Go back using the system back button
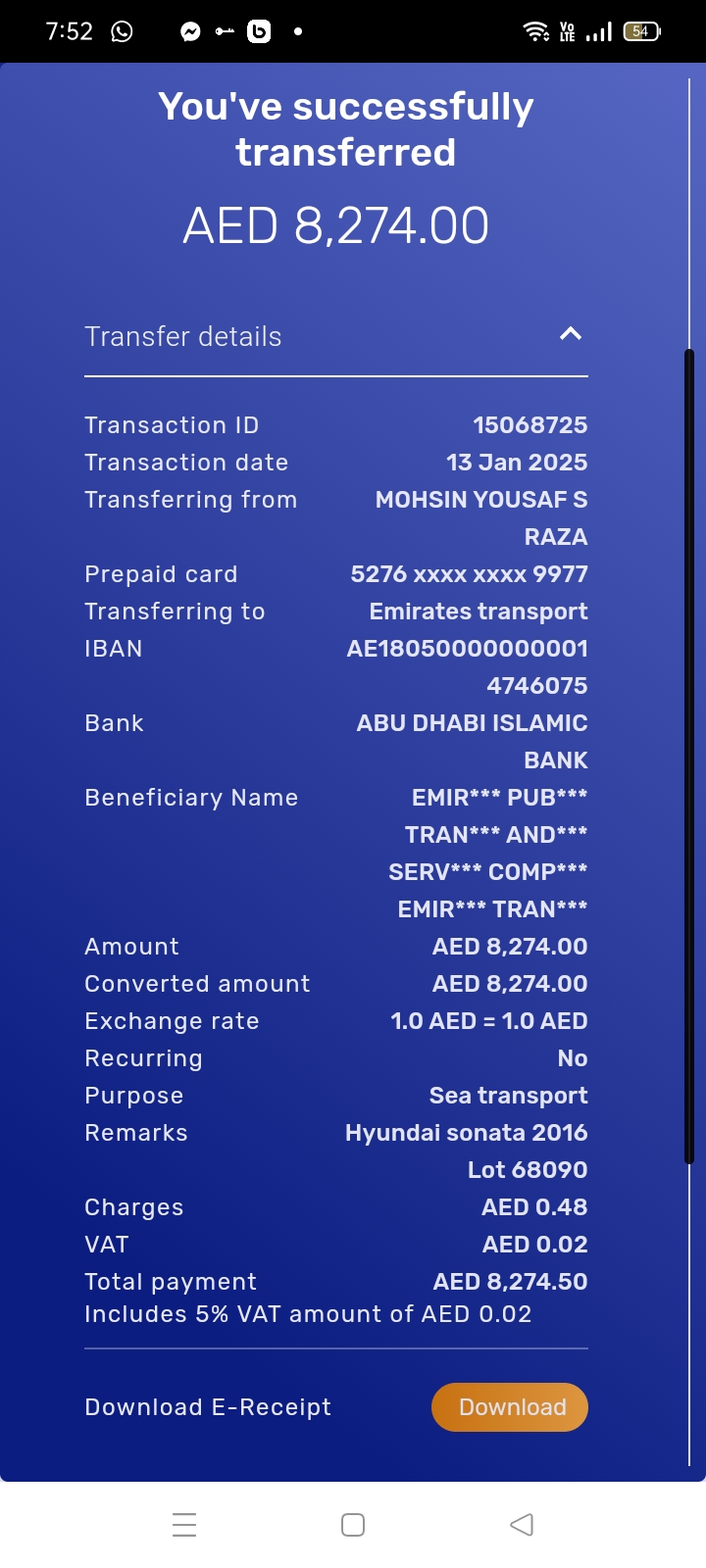 [522, 1525]
